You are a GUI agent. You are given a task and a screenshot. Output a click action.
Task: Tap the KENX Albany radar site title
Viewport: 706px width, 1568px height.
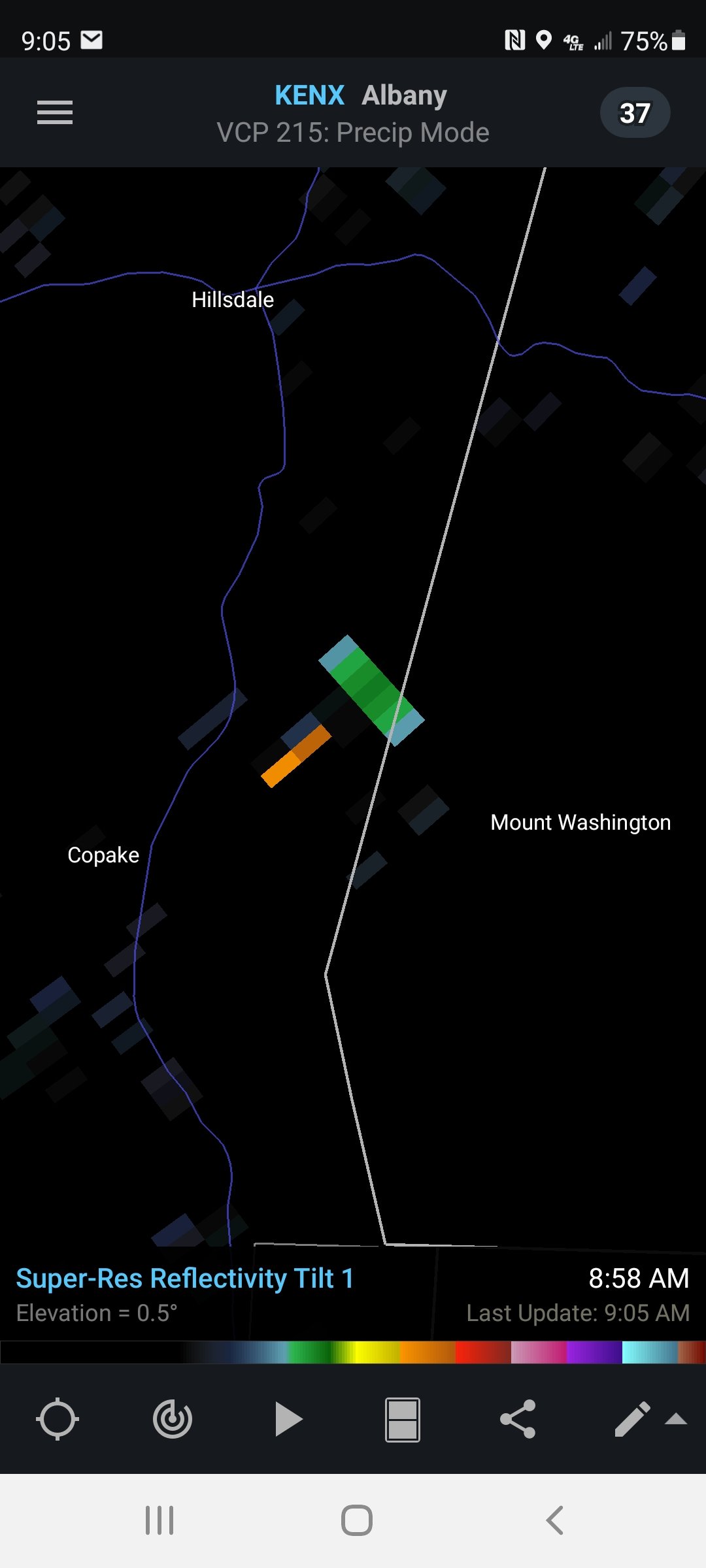361,95
